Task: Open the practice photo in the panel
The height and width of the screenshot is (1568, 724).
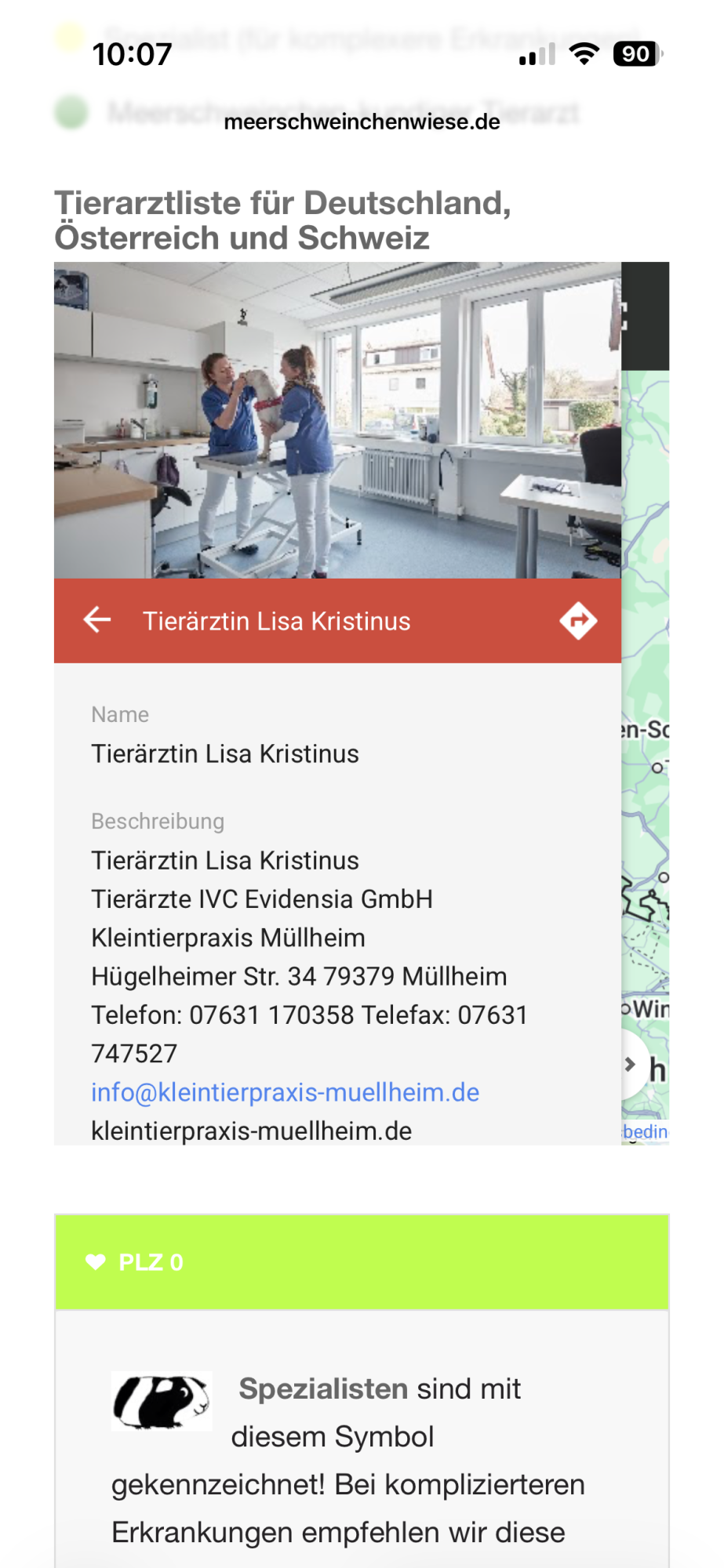Action: [337, 420]
